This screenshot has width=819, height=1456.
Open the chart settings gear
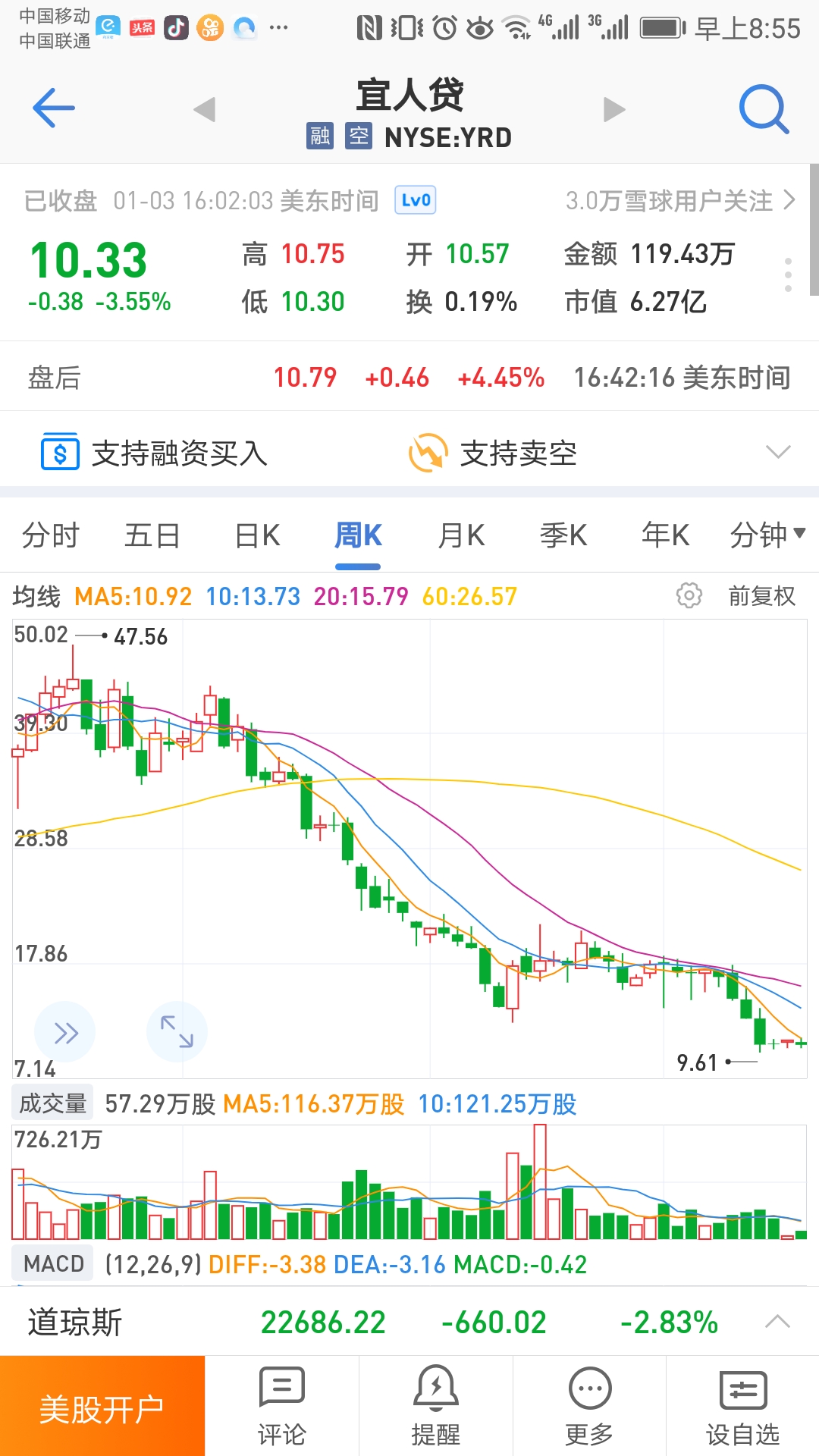pos(689,596)
